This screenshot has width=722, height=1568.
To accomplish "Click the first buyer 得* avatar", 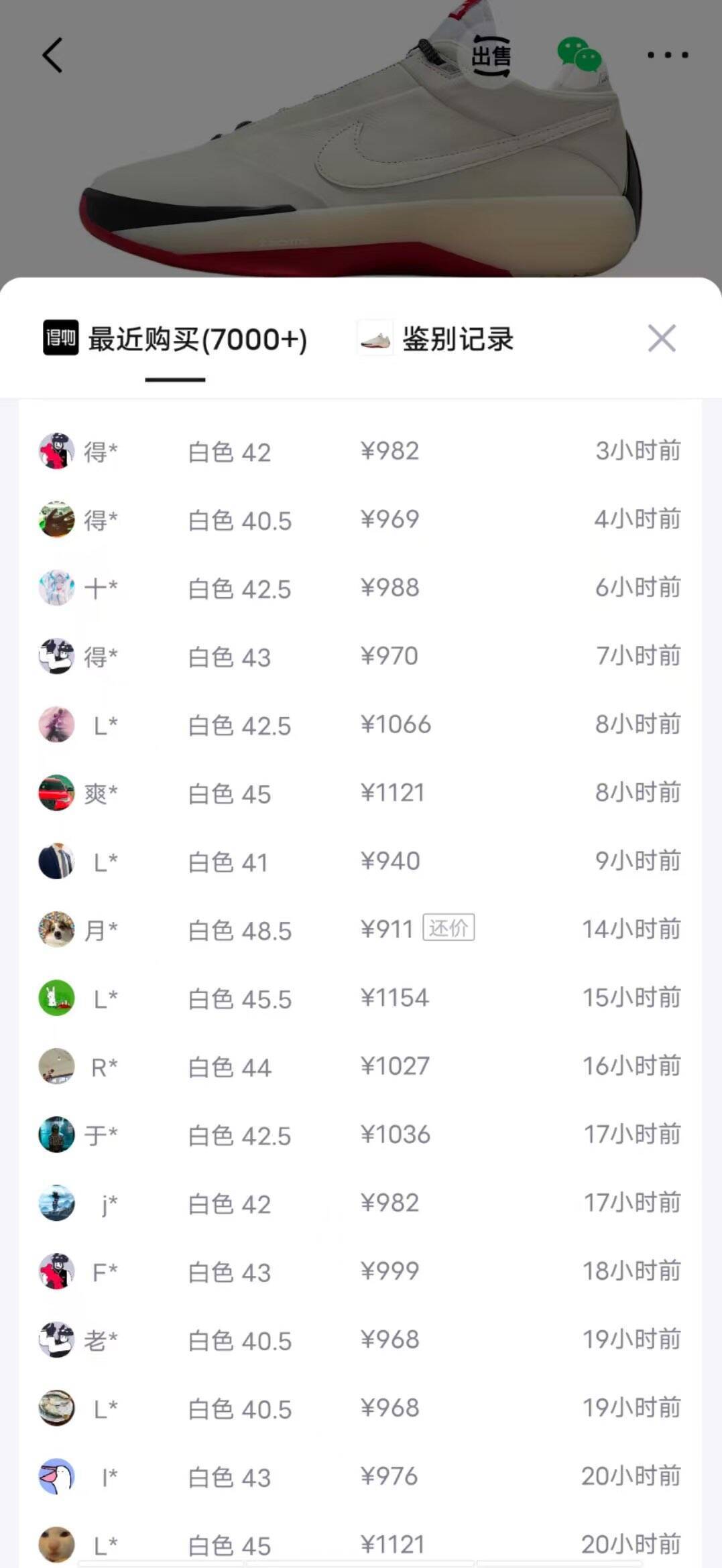I will 57,450.
